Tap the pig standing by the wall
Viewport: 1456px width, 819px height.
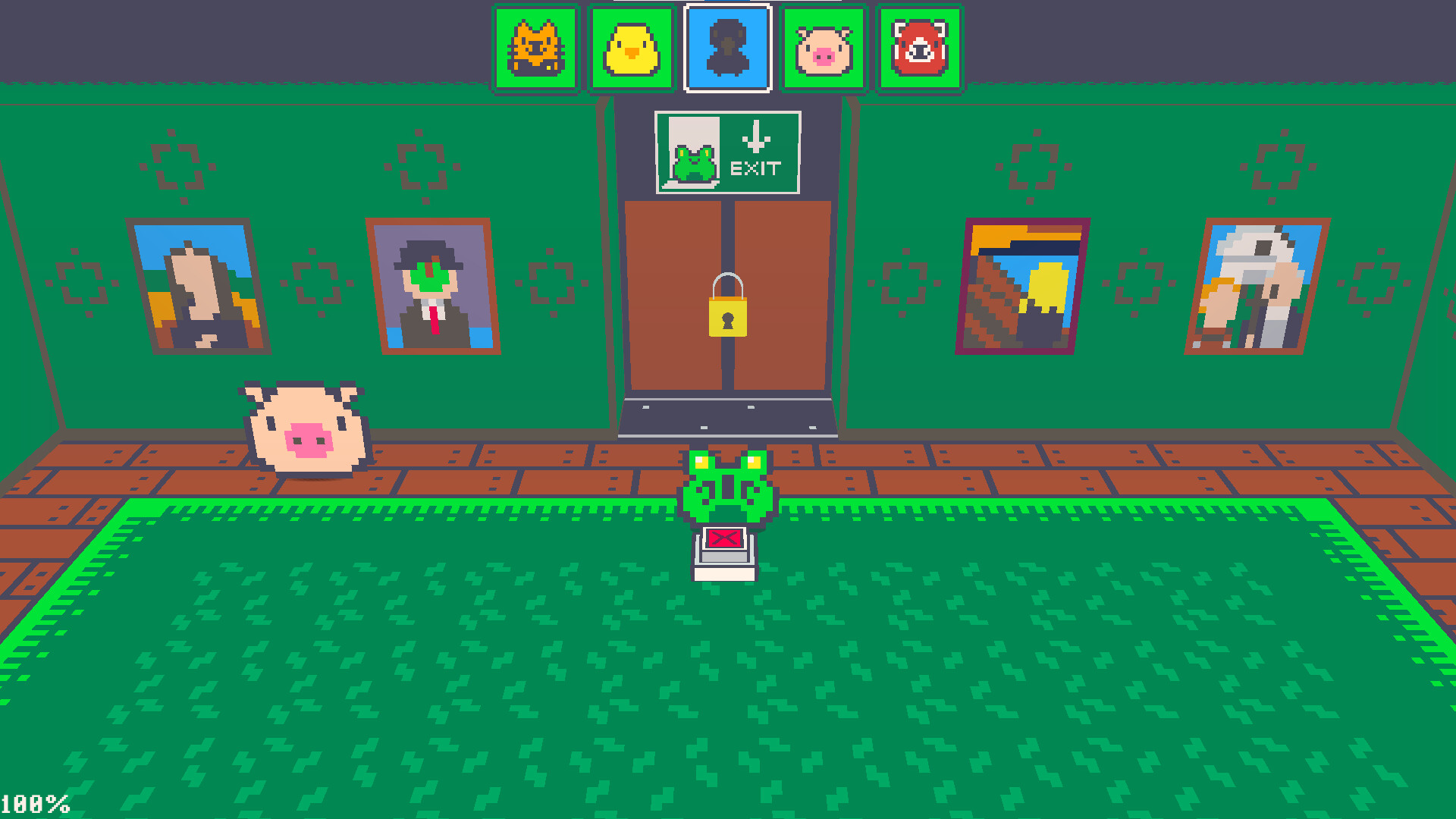tap(306, 430)
